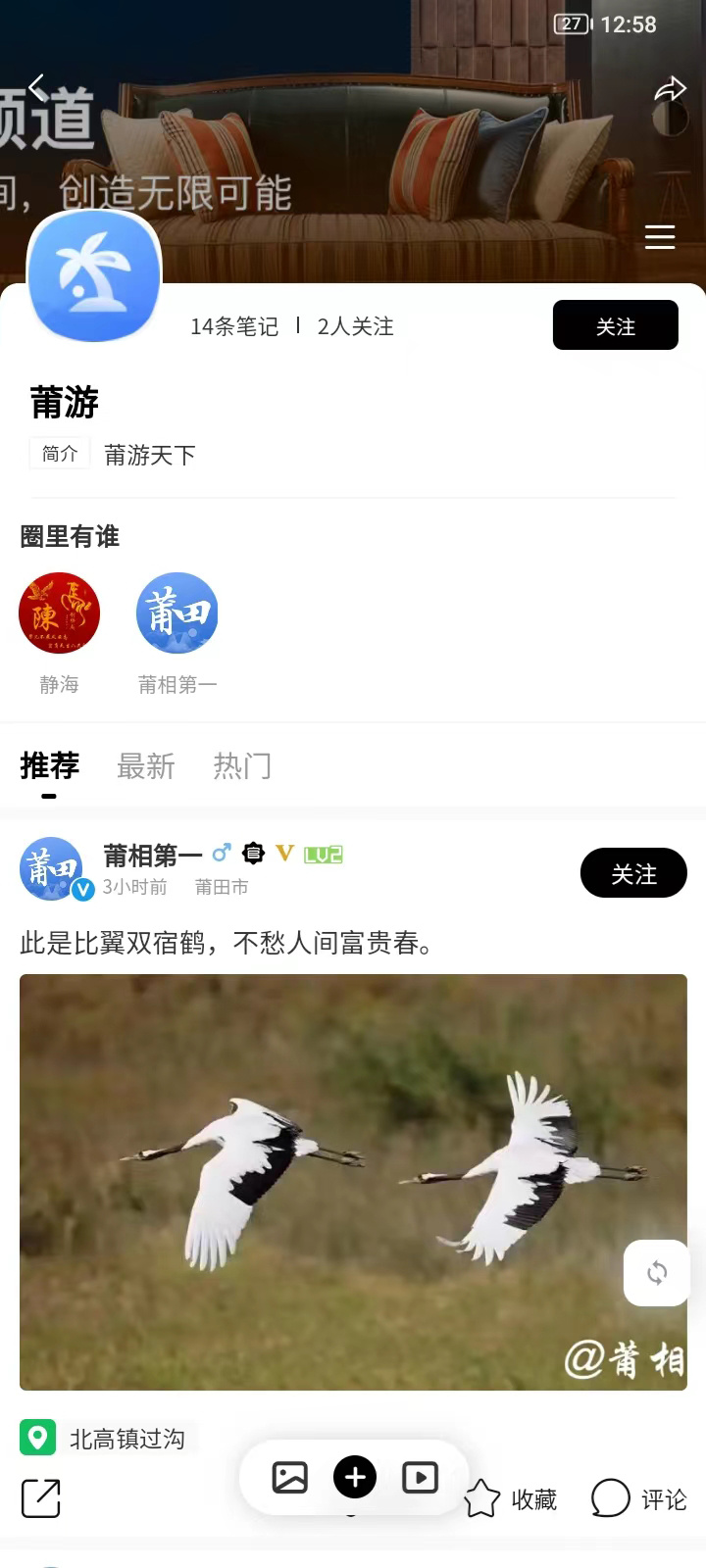Open the video post creation icon

click(x=420, y=1477)
